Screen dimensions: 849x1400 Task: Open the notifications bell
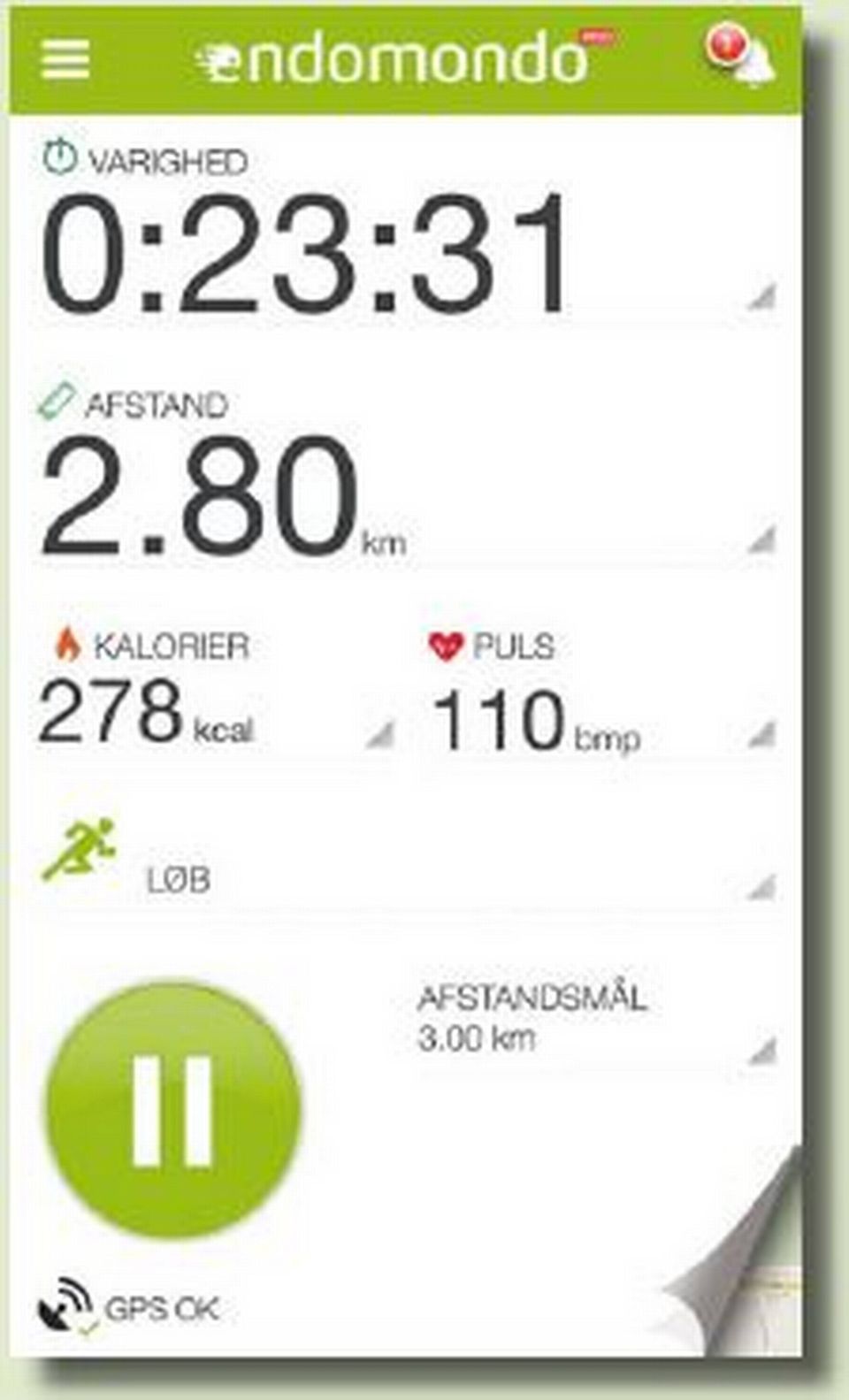tap(741, 57)
